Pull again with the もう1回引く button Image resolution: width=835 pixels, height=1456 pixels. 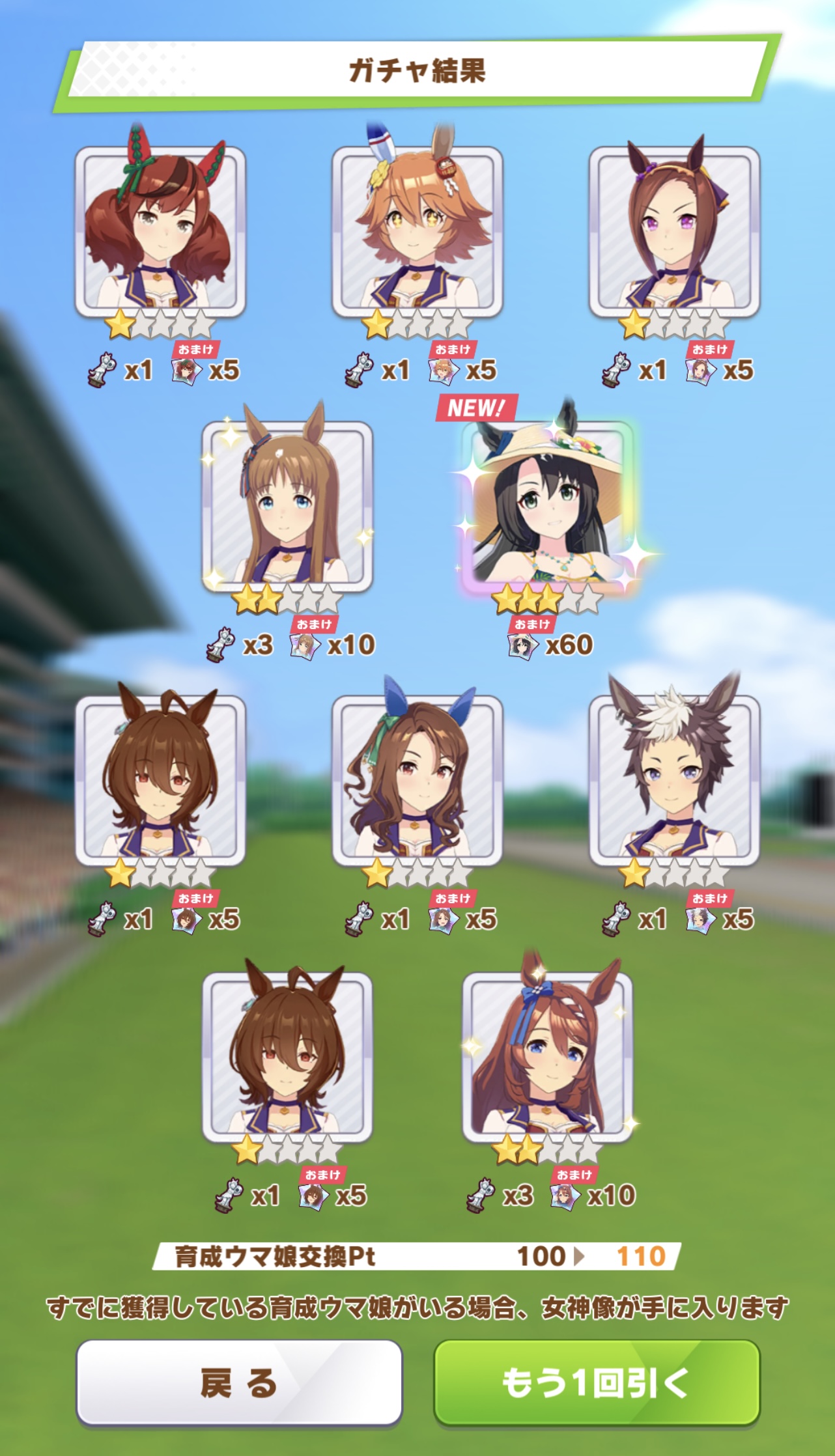(597, 1382)
